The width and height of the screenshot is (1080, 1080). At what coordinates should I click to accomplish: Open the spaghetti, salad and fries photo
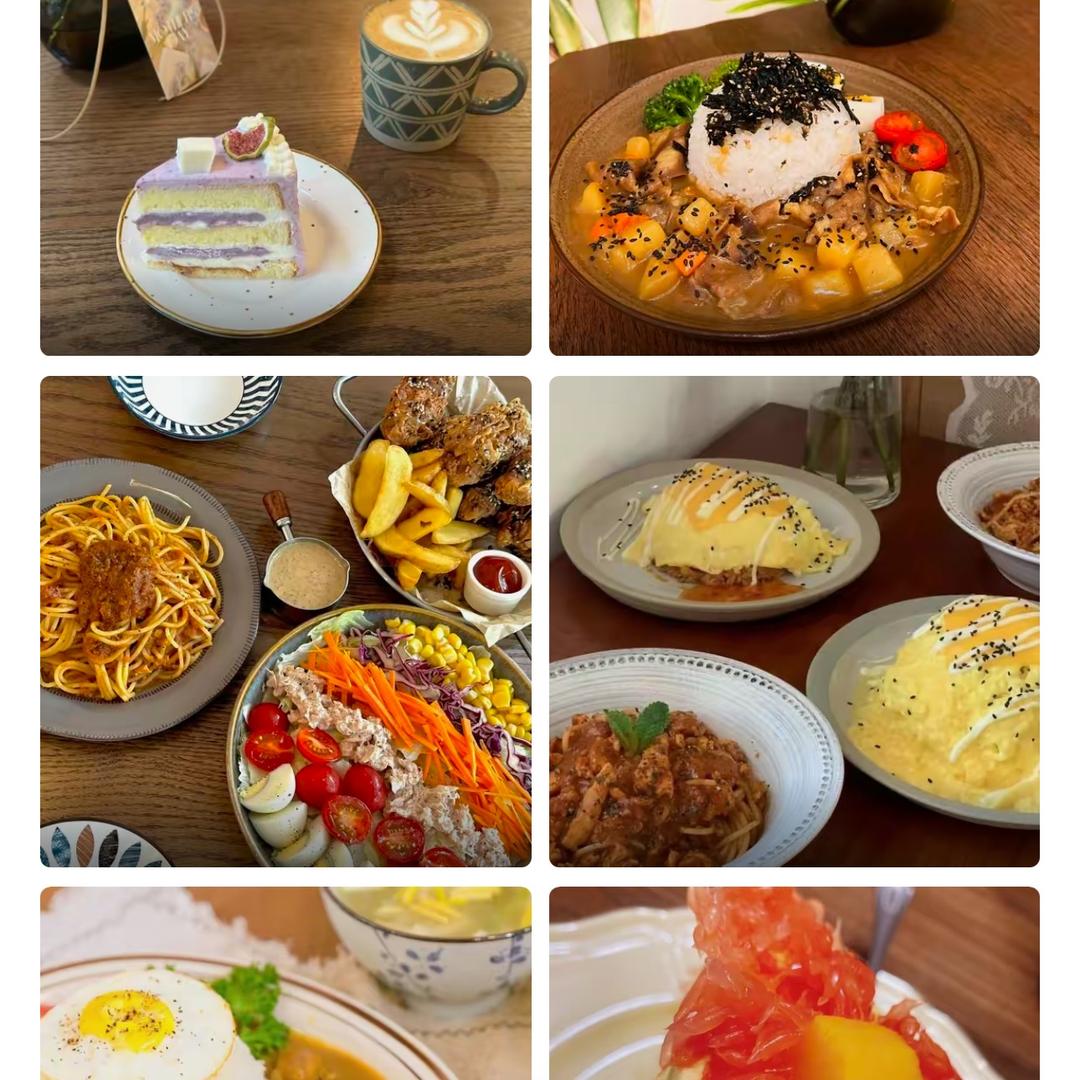pos(285,621)
